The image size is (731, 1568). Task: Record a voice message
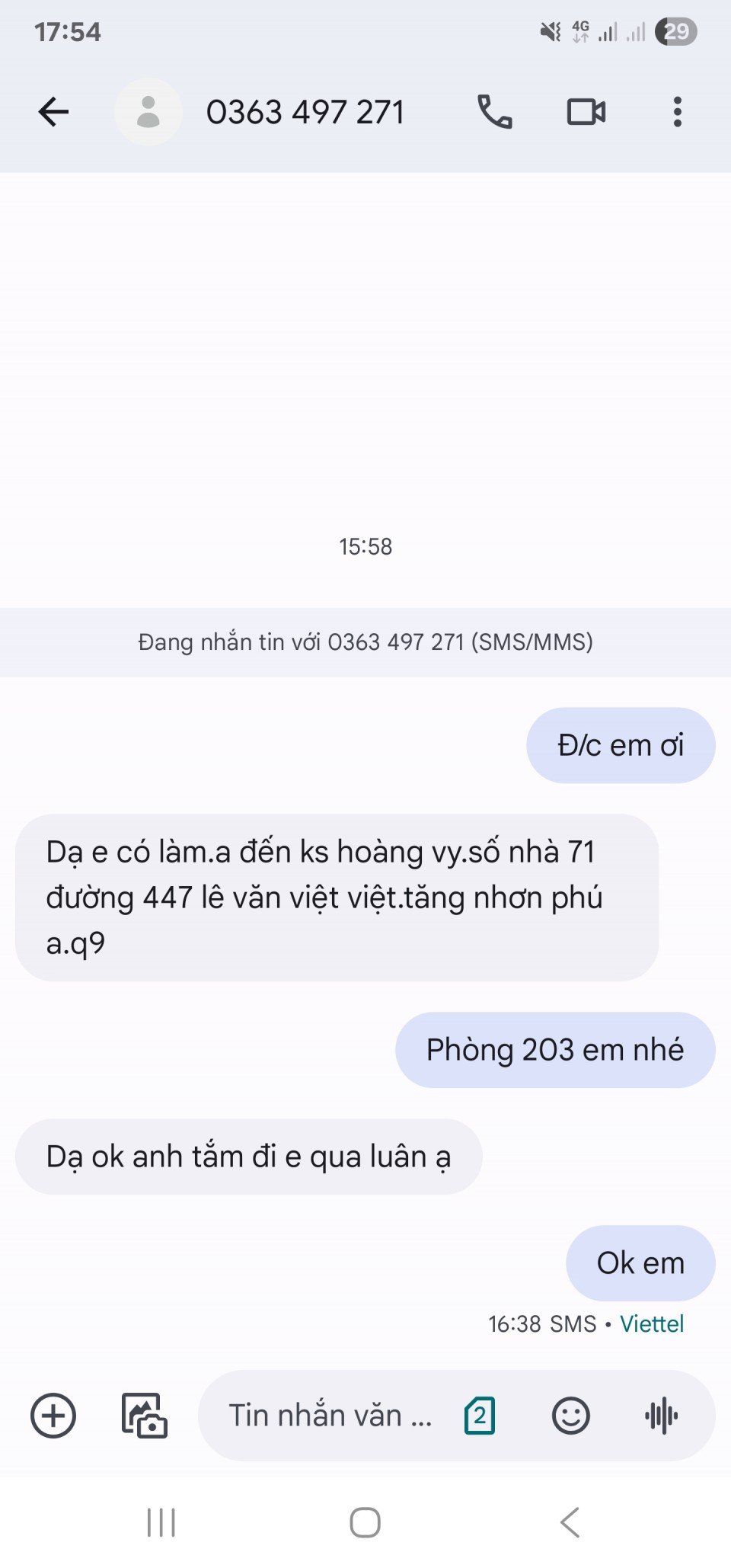pos(661,1416)
